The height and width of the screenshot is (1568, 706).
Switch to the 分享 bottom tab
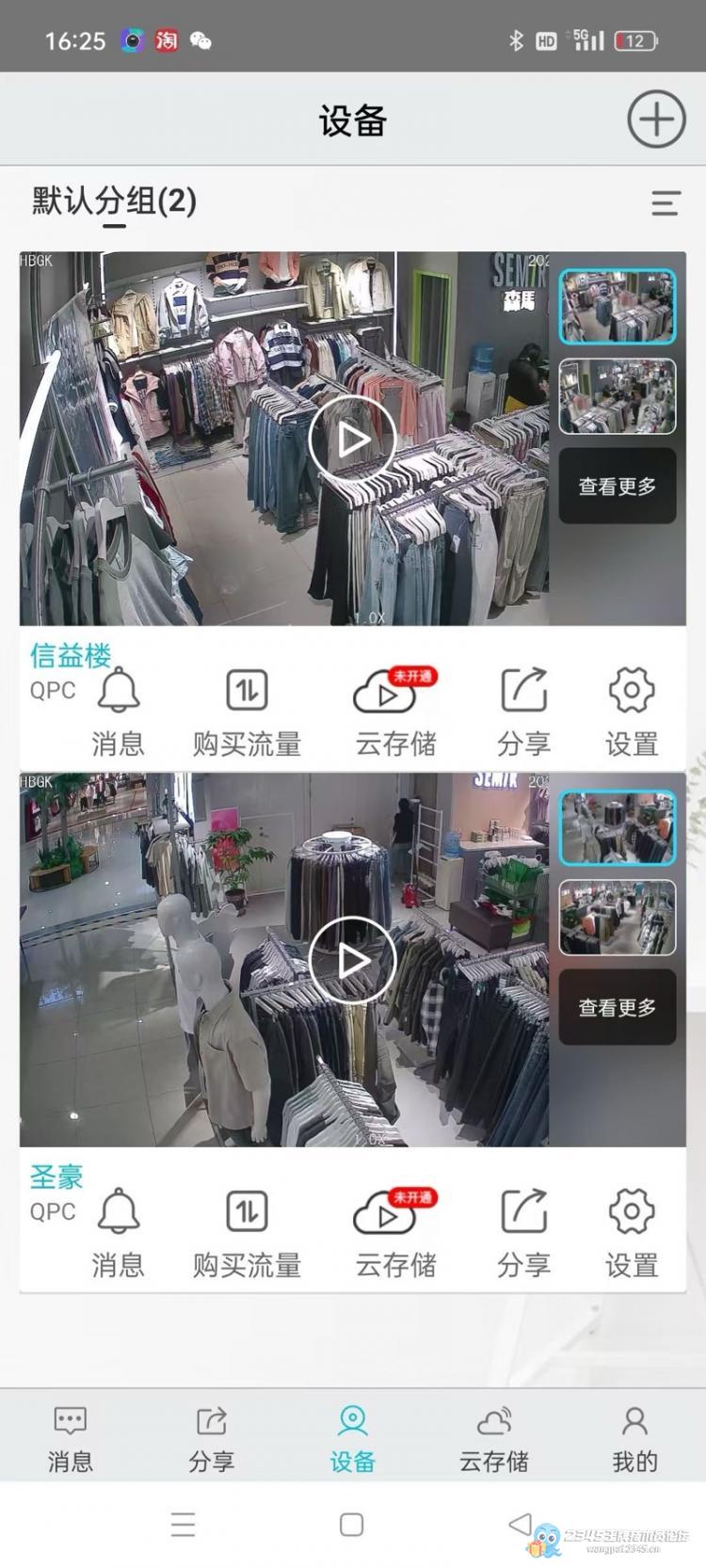pyautogui.click(x=211, y=1438)
